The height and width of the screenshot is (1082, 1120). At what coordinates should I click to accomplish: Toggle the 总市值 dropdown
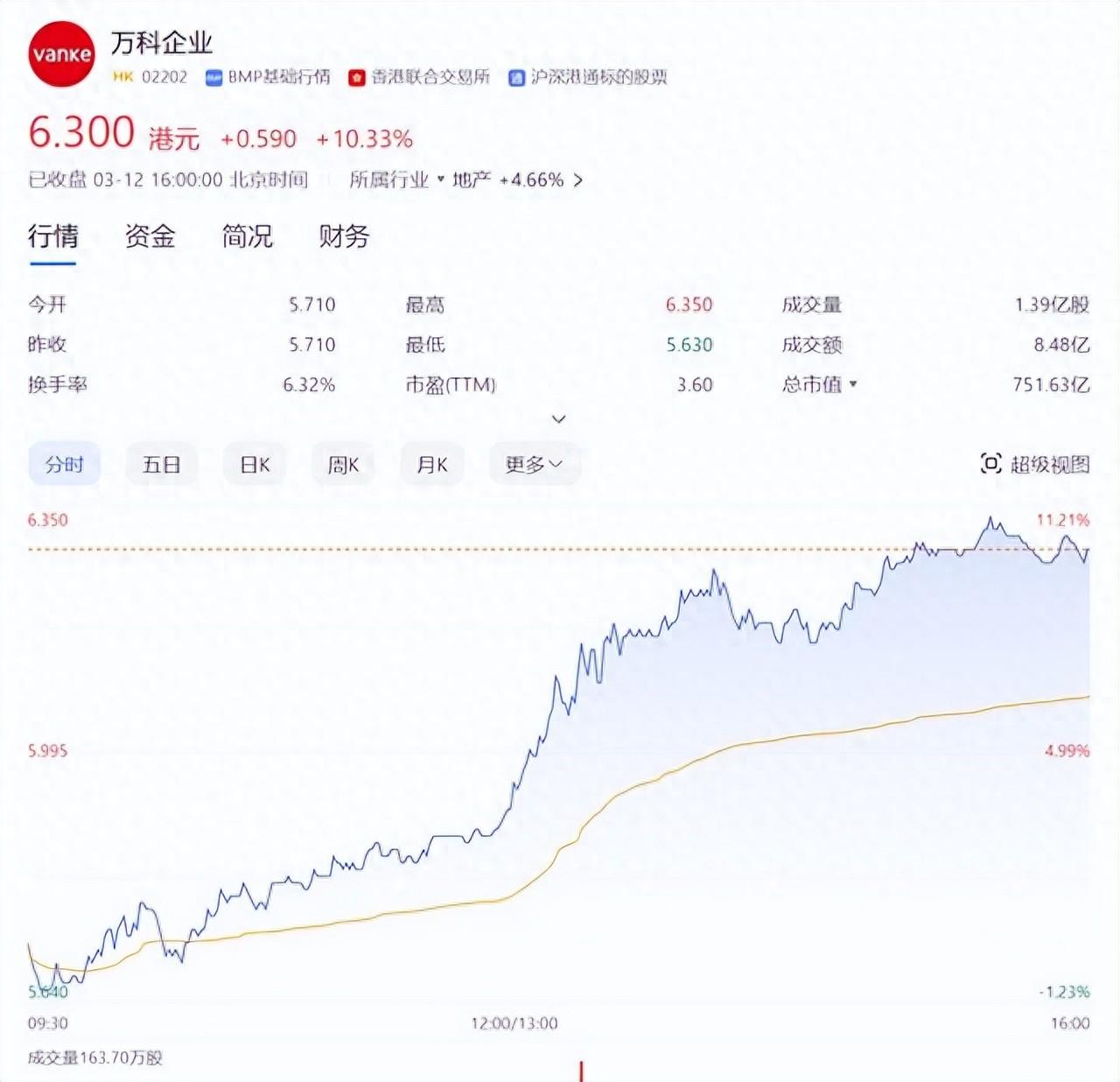(820, 384)
